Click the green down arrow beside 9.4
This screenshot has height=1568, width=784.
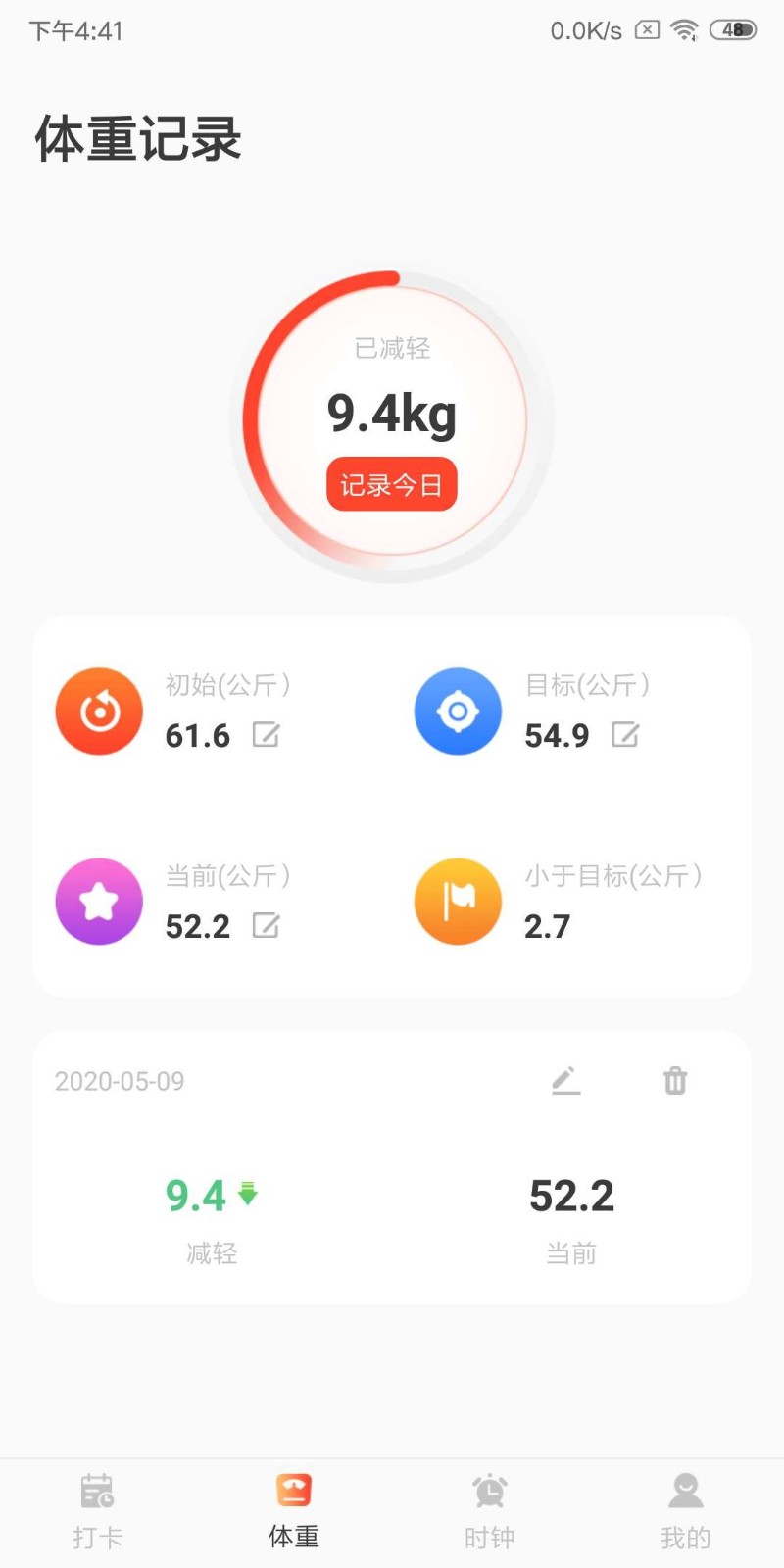coord(249,1194)
